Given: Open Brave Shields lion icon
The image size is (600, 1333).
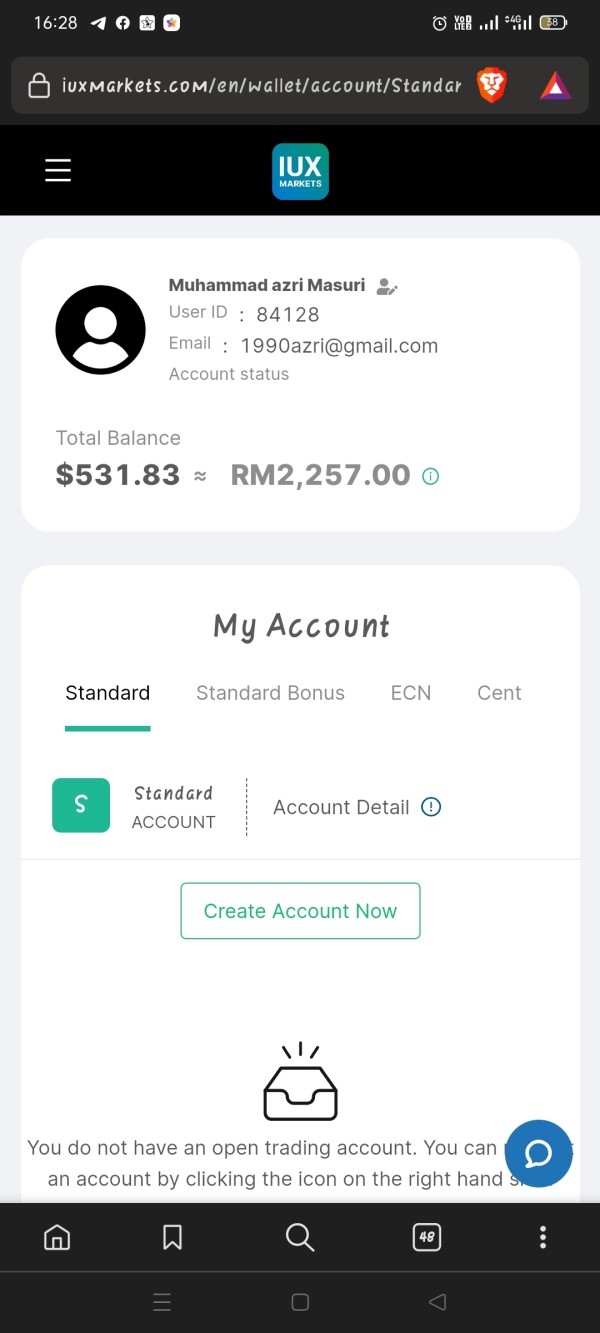Looking at the screenshot, I should (x=491, y=86).
